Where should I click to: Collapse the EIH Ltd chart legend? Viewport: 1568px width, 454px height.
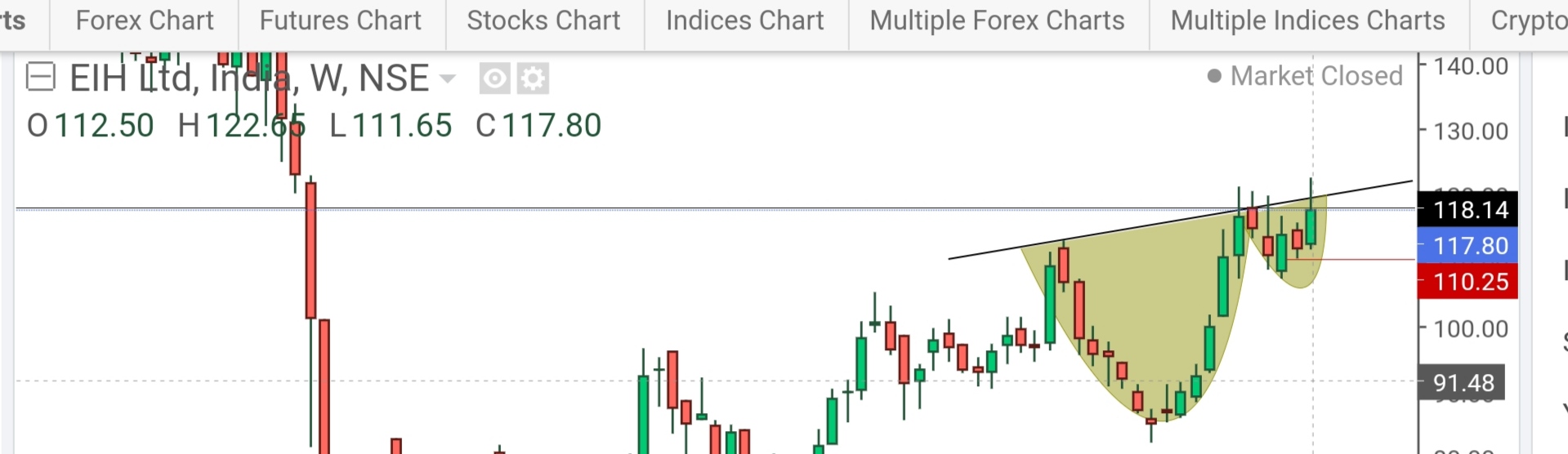(40, 78)
